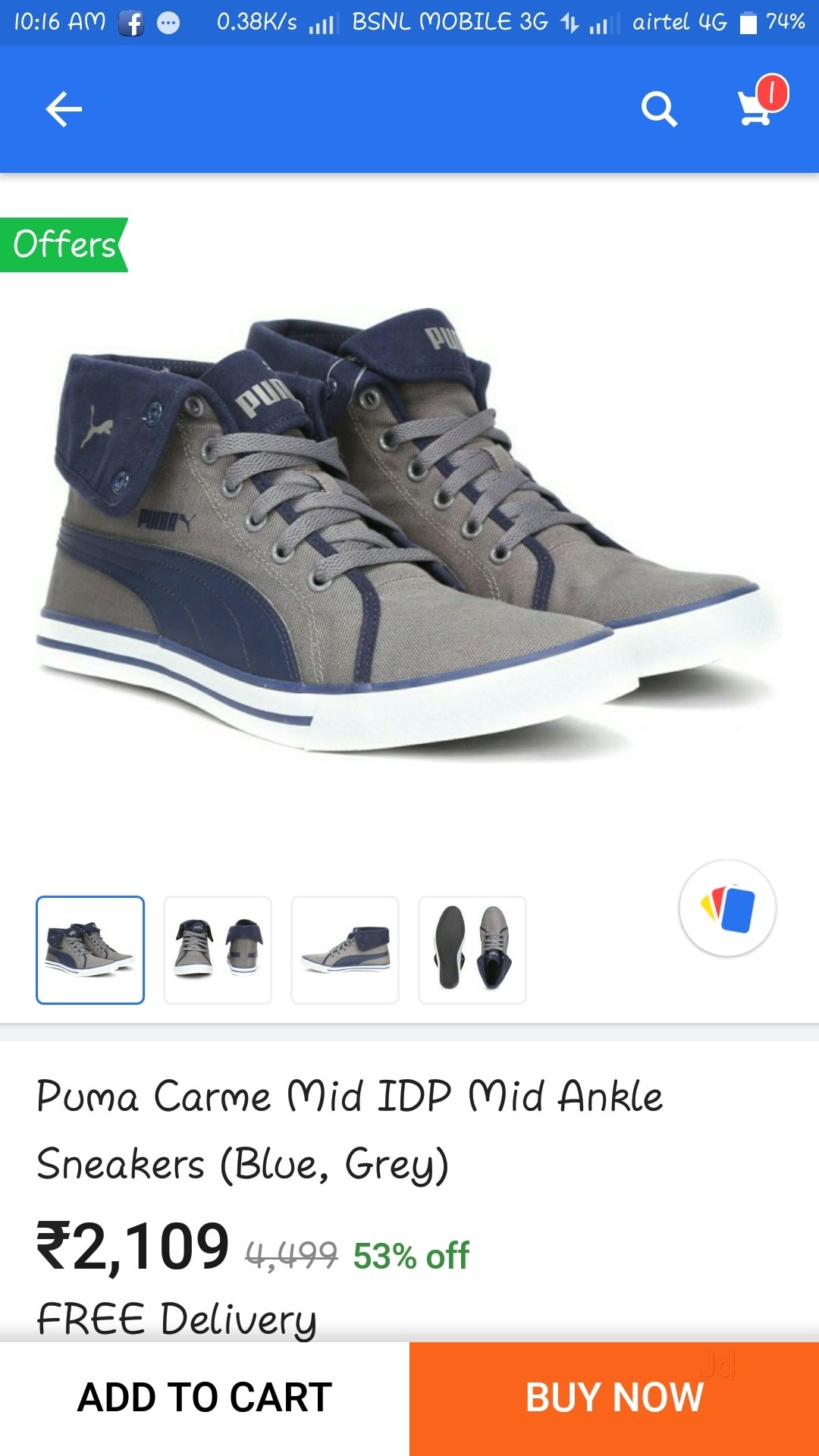The image size is (819, 1456).
Task: Select the second thumbnail with front and back view
Action: point(218,950)
